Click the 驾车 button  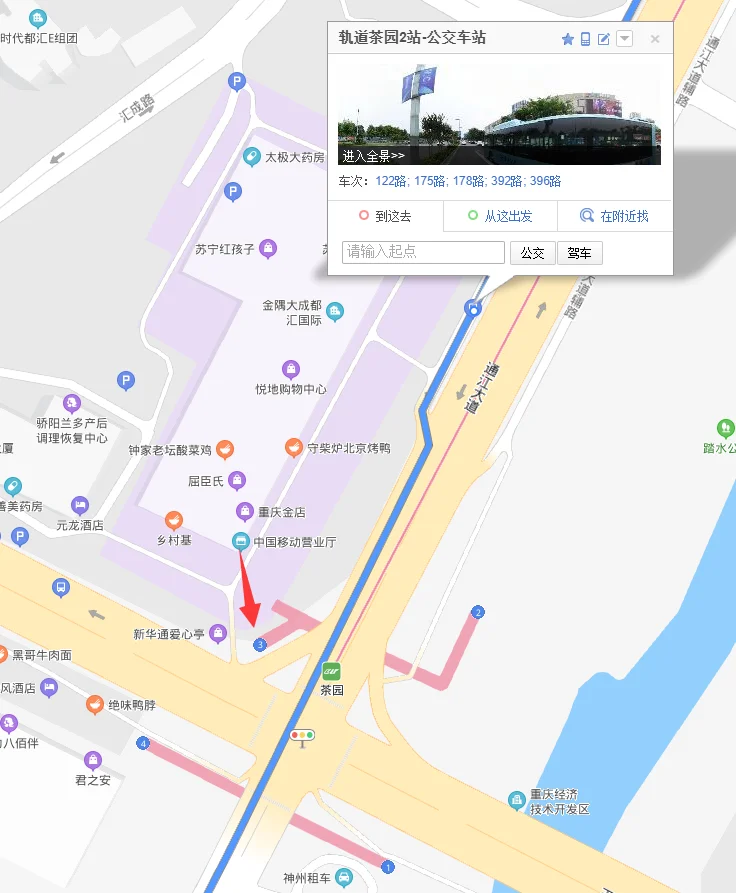pos(579,252)
